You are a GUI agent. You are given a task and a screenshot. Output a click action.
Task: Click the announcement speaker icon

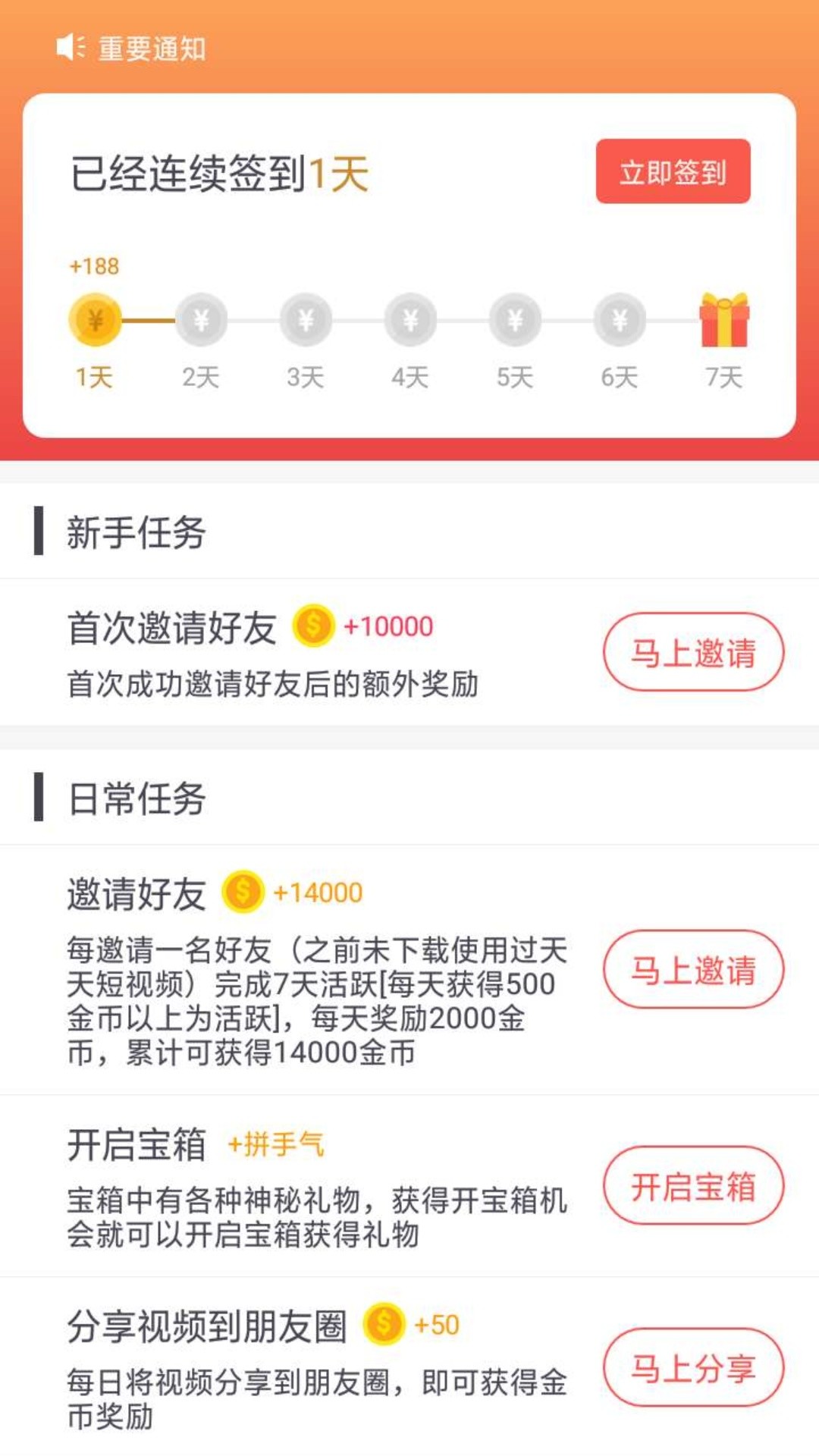coord(71,47)
